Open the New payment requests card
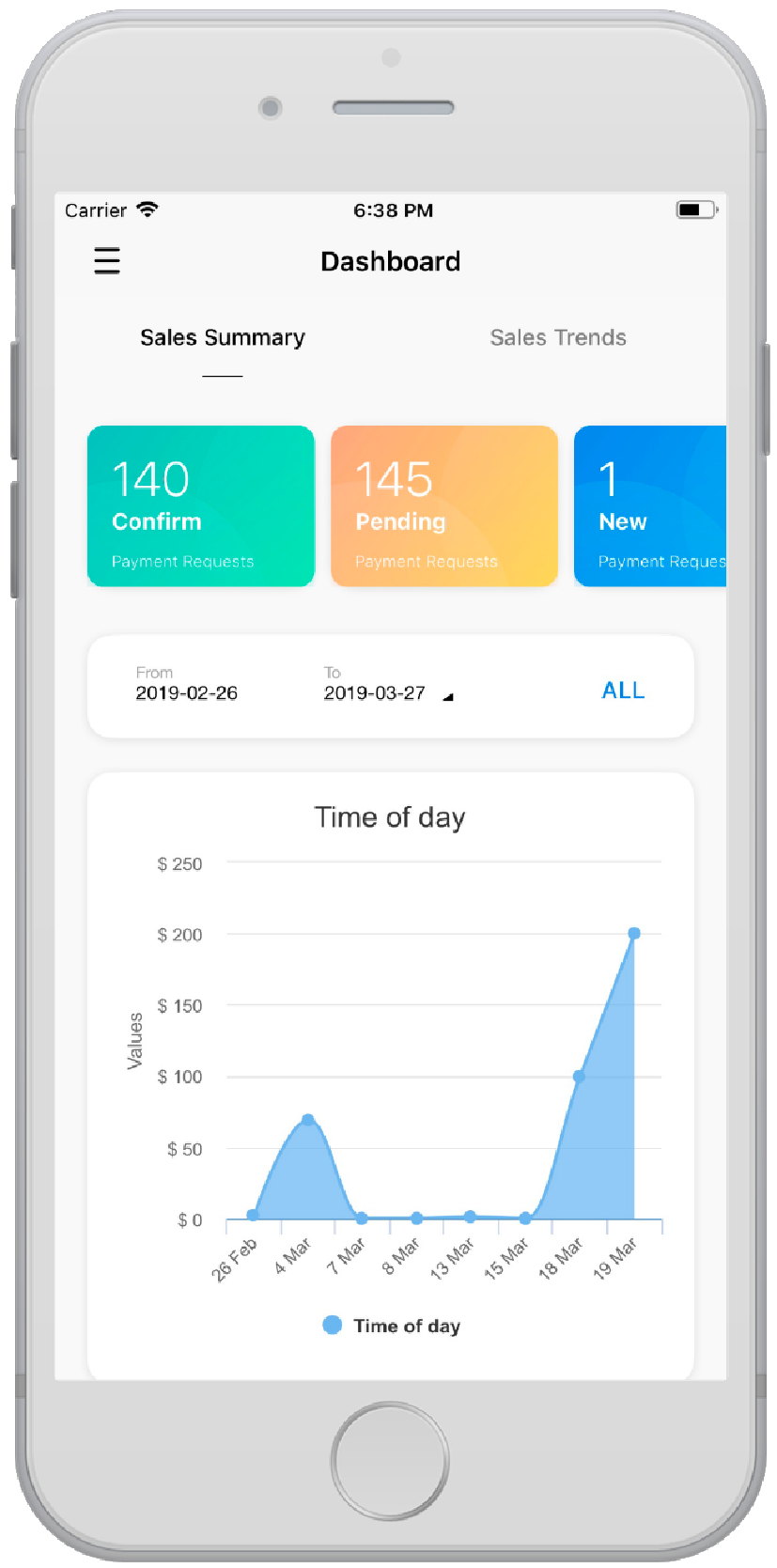The height and width of the screenshot is (1568, 777). 650,506
